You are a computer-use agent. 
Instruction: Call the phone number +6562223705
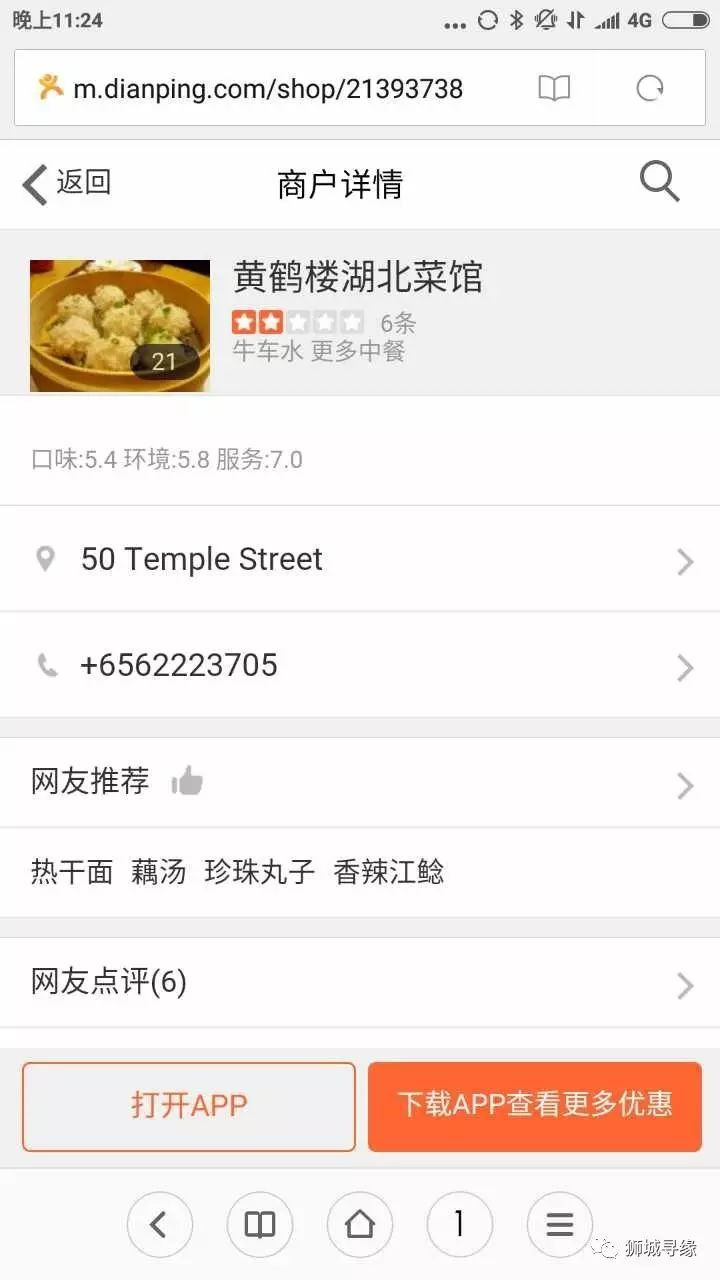click(360, 666)
